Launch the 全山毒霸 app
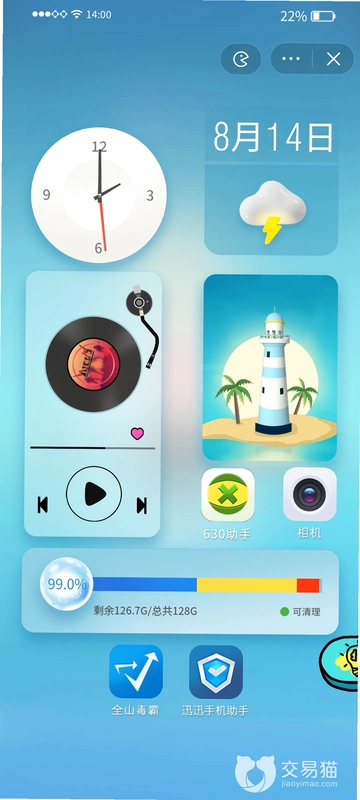 136,671
